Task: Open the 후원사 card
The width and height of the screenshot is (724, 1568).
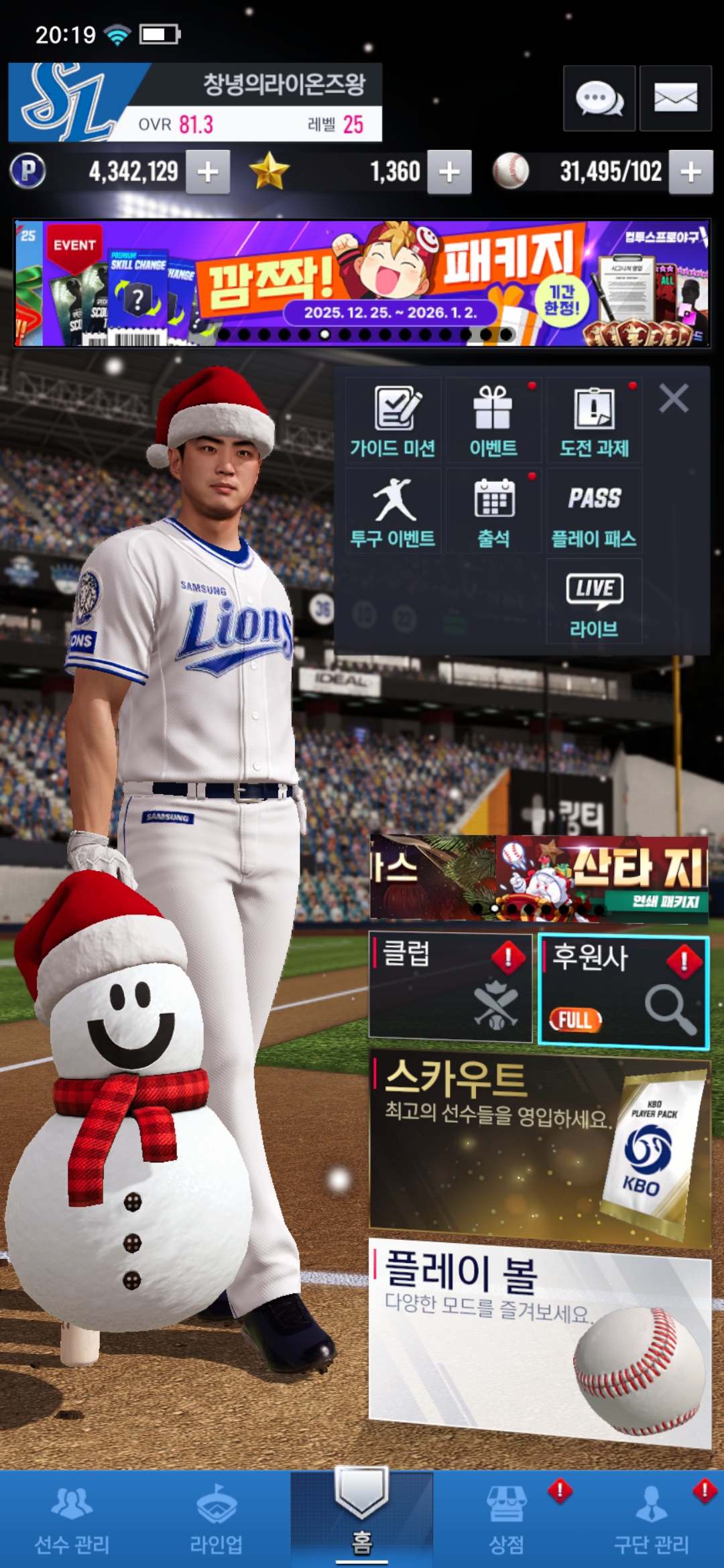Action: [623, 990]
